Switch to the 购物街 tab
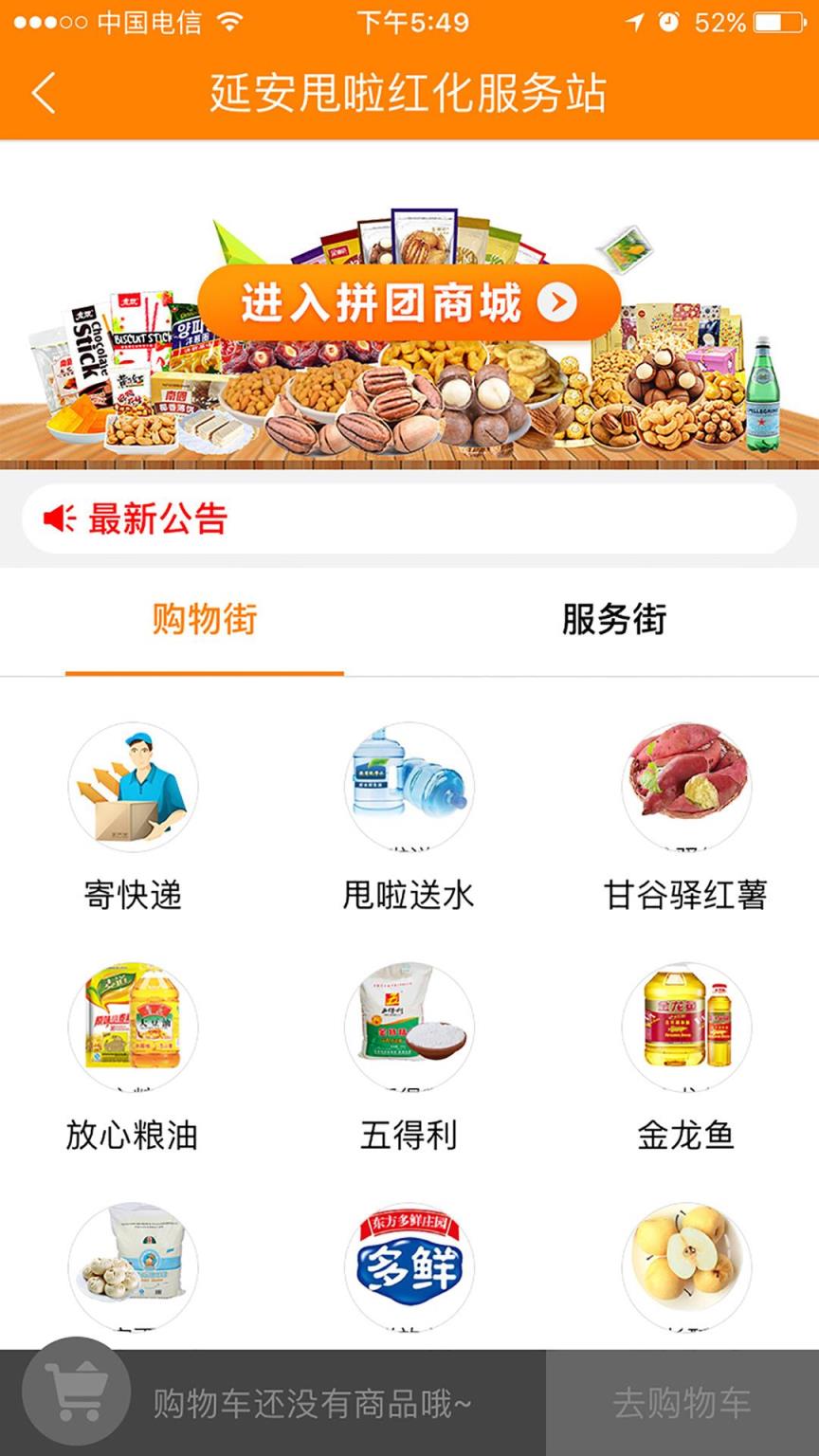The image size is (819, 1456). pyautogui.click(x=205, y=620)
